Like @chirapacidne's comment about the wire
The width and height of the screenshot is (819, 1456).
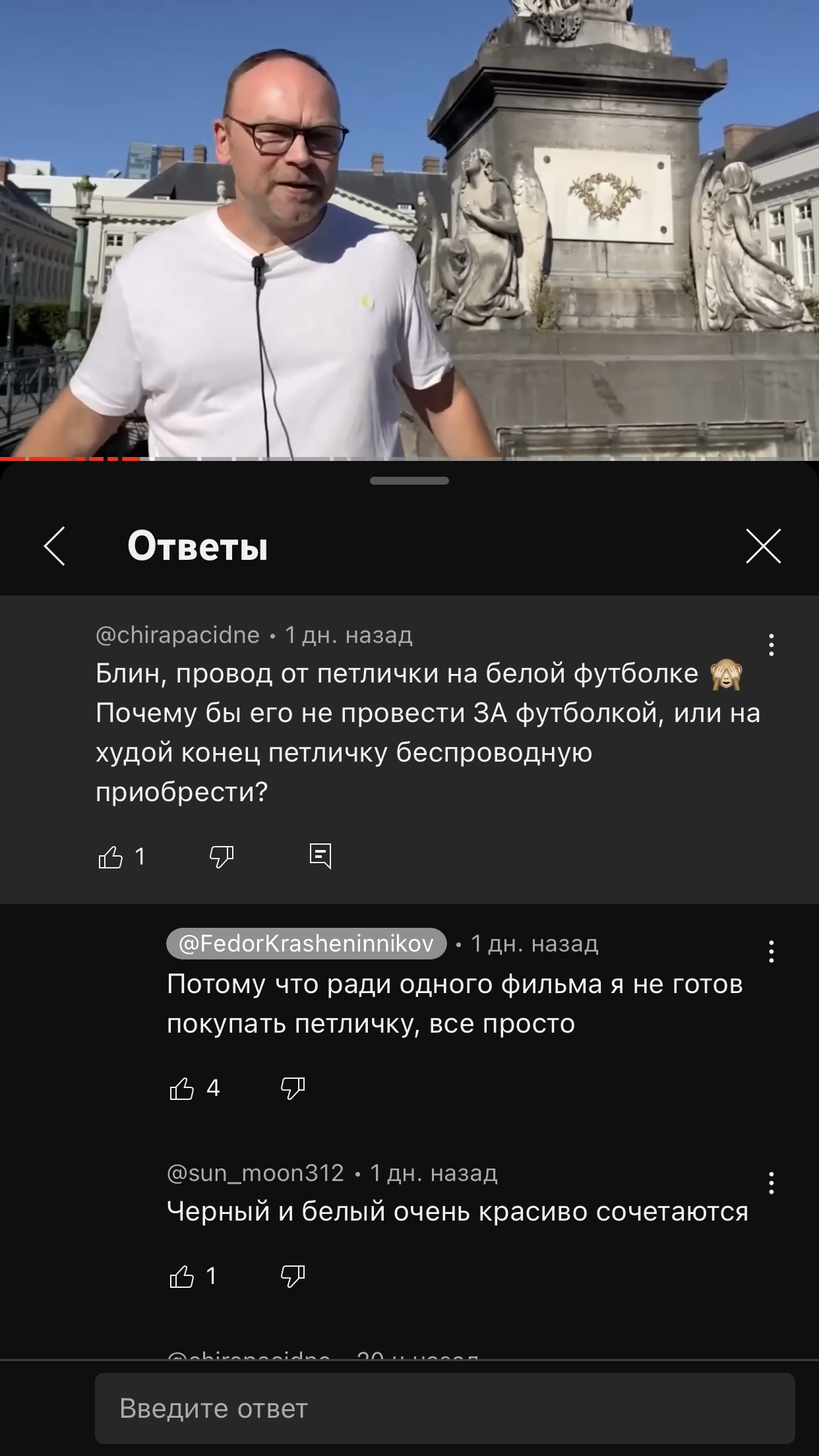click(111, 857)
